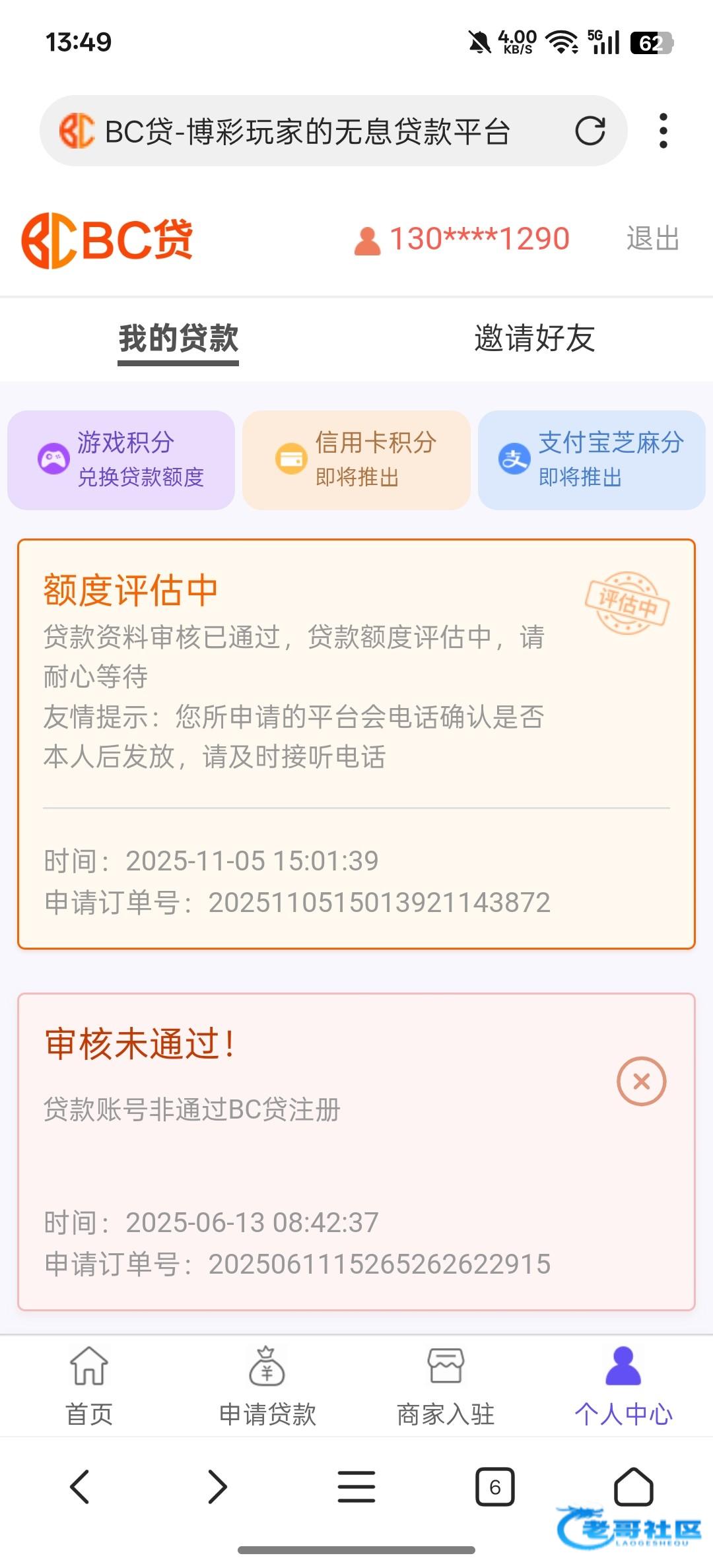713x1568 pixels.
Task: Tap the 信用卡积分 card
Action: pyautogui.click(x=356, y=460)
